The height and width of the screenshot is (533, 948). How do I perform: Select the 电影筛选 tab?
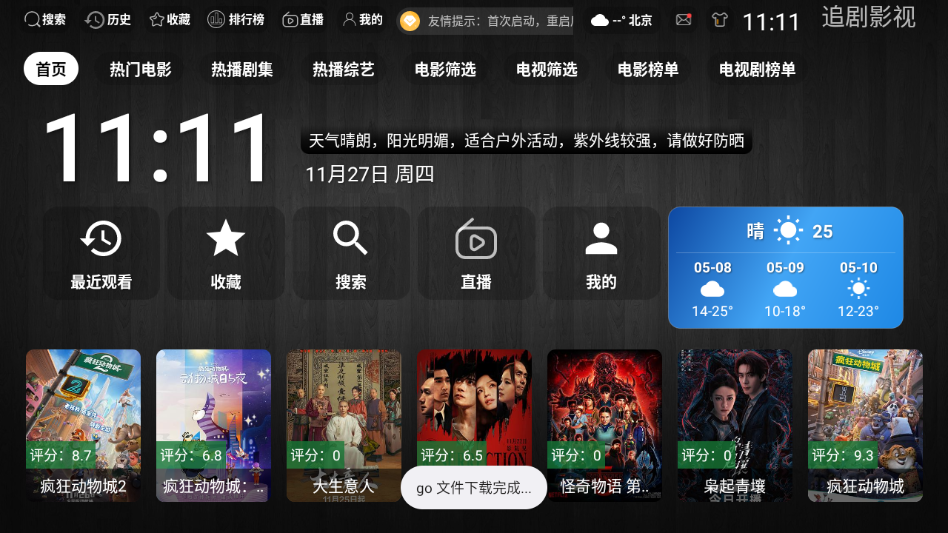(445, 70)
